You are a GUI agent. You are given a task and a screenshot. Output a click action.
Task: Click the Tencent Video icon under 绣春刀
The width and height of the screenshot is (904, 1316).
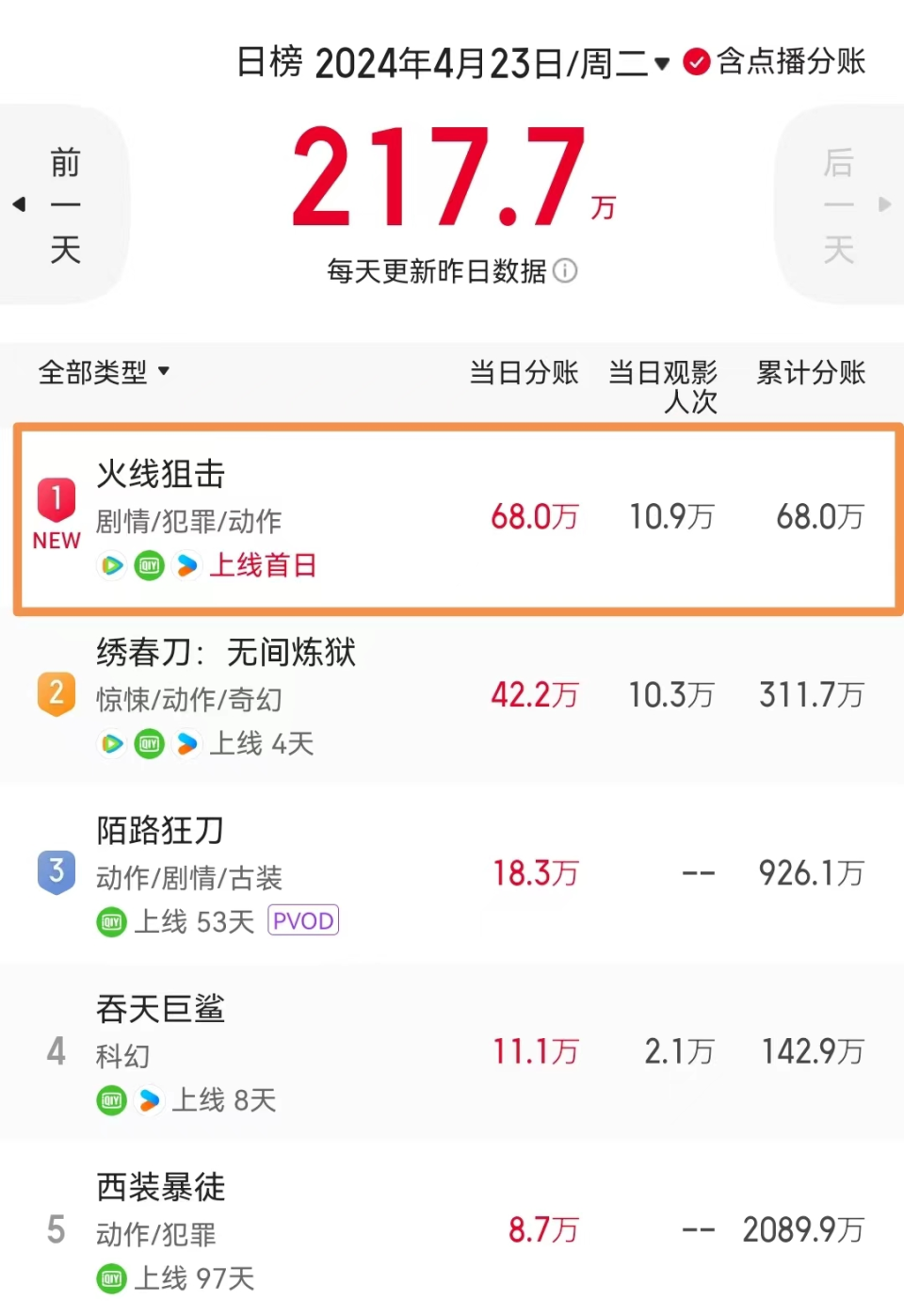click(x=187, y=743)
